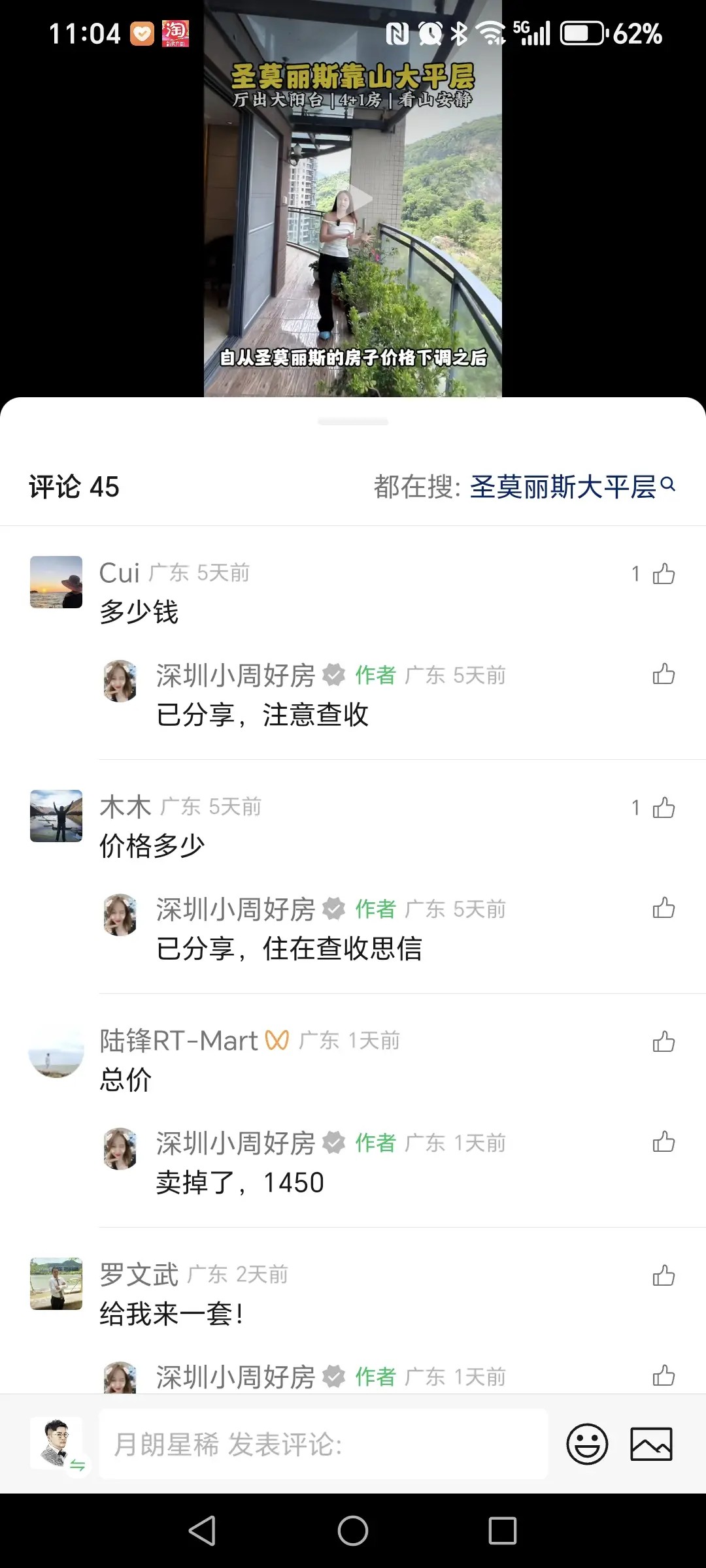Like 罗文武's comment 给我来一套
This screenshot has width=706, height=1568.
tap(664, 1275)
